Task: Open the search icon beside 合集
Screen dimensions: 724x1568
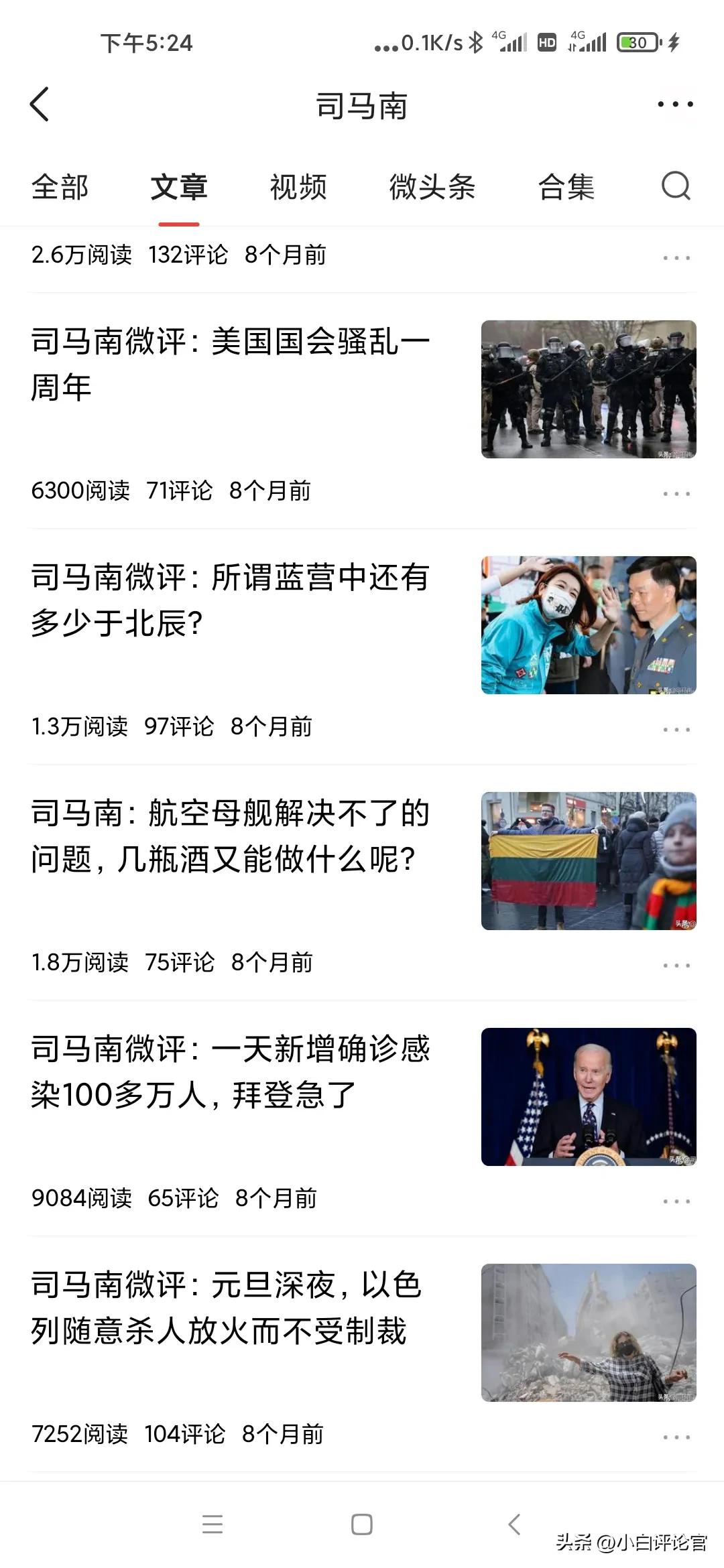Action: pos(676,188)
